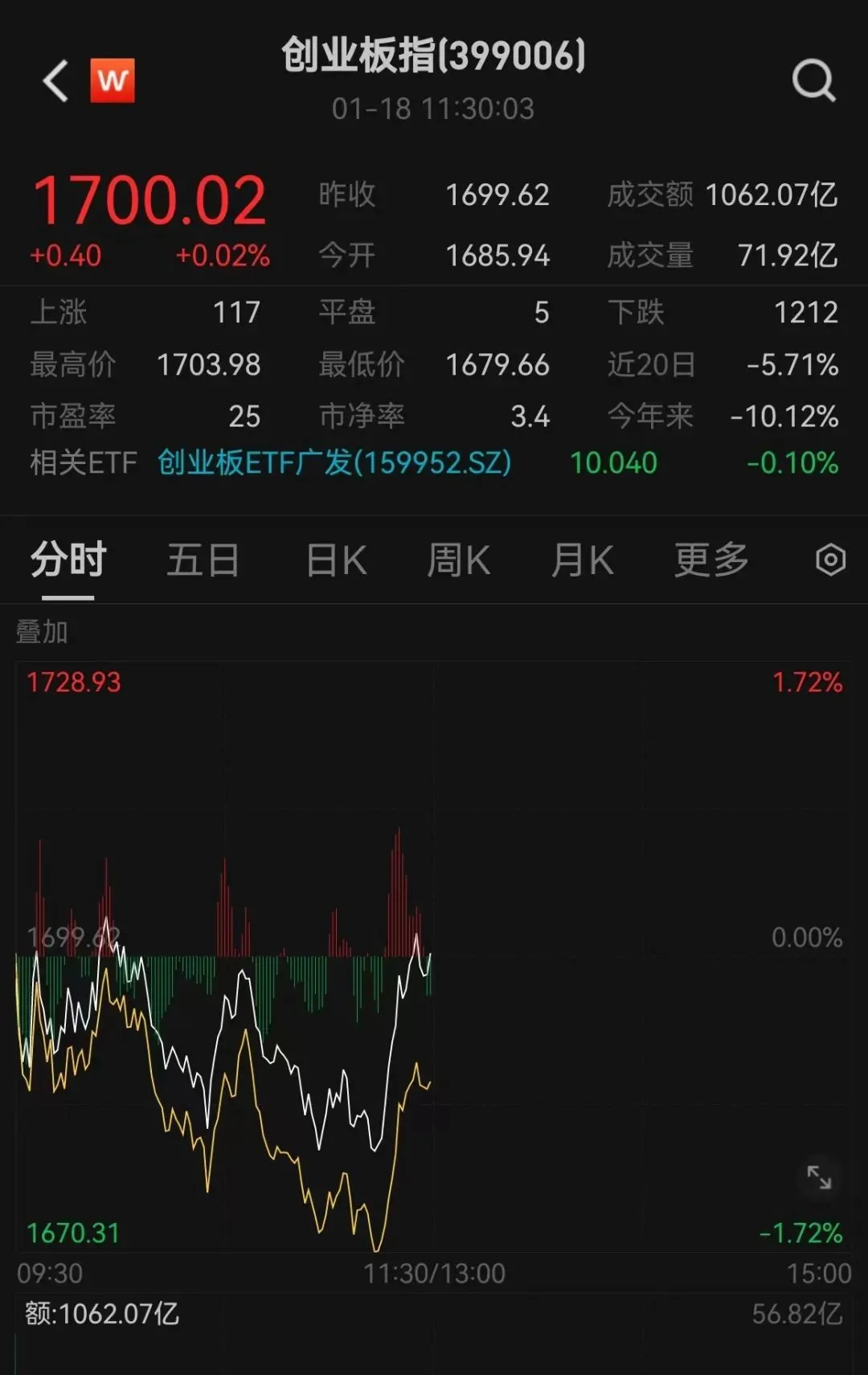Search for another stock or index
868x1375 pixels.
[813, 80]
